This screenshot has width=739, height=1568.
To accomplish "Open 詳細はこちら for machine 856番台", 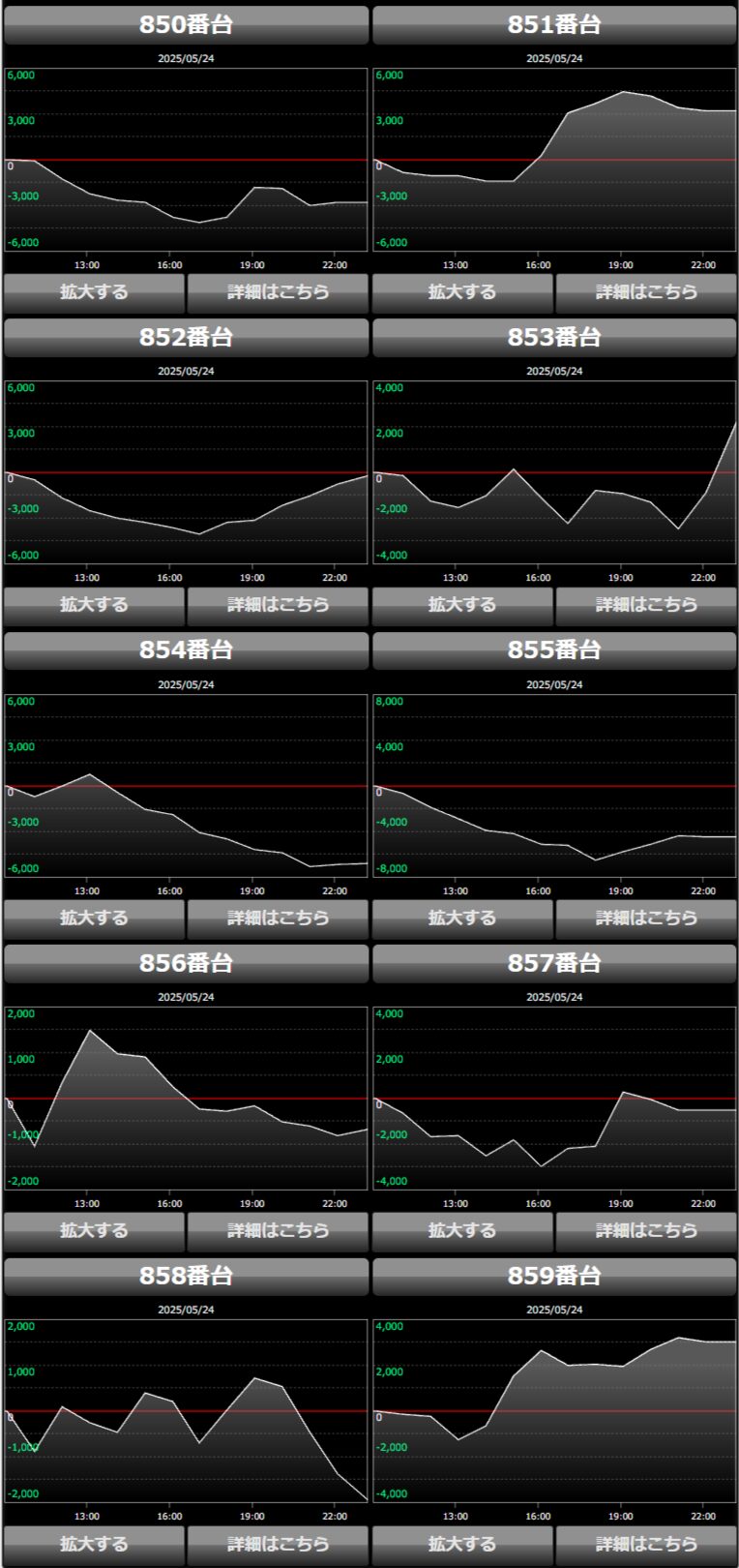I will click(x=278, y=1231).
